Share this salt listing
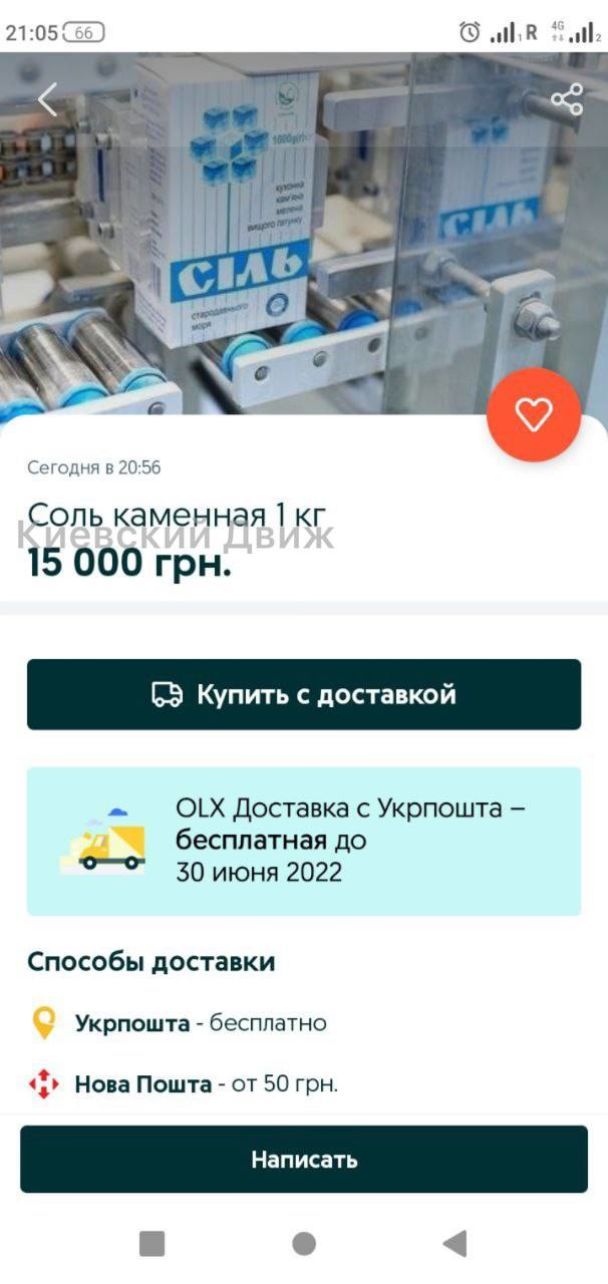This screenshot has height=1284, width=608. click(x=566, y=100)
